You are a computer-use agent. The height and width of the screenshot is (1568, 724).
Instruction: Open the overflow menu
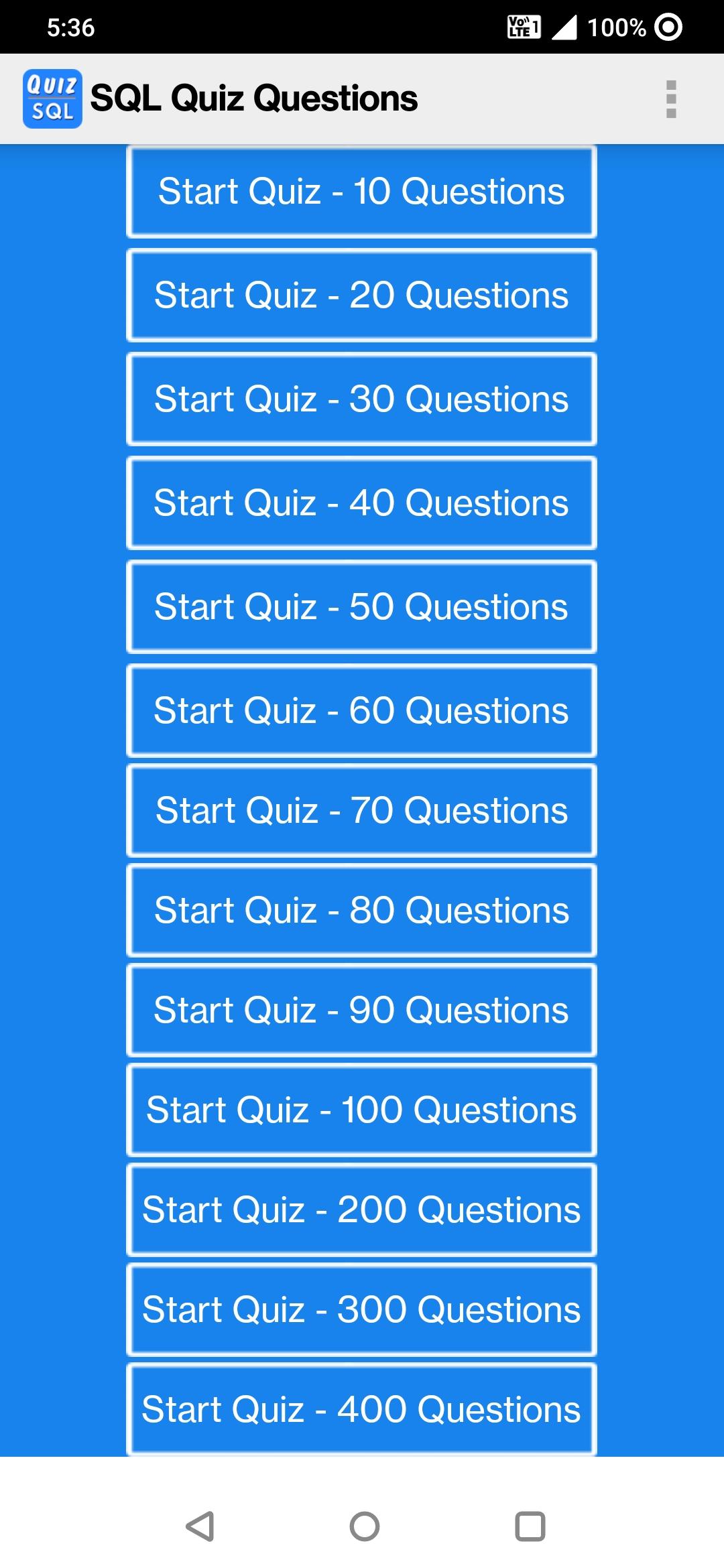[671, 99]
